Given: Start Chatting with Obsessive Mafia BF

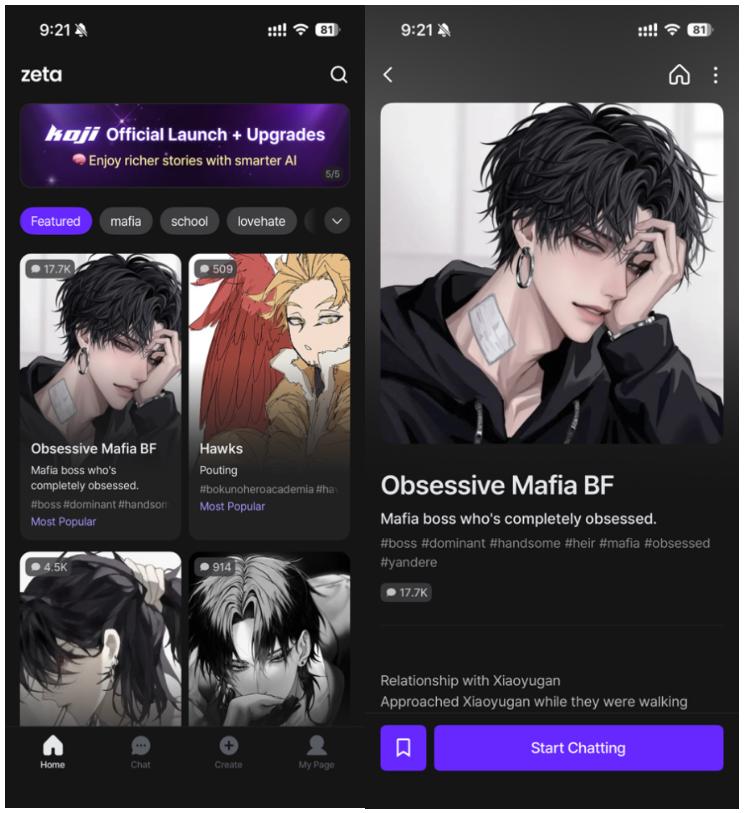Looking at the screenshot, I should 578,748.
